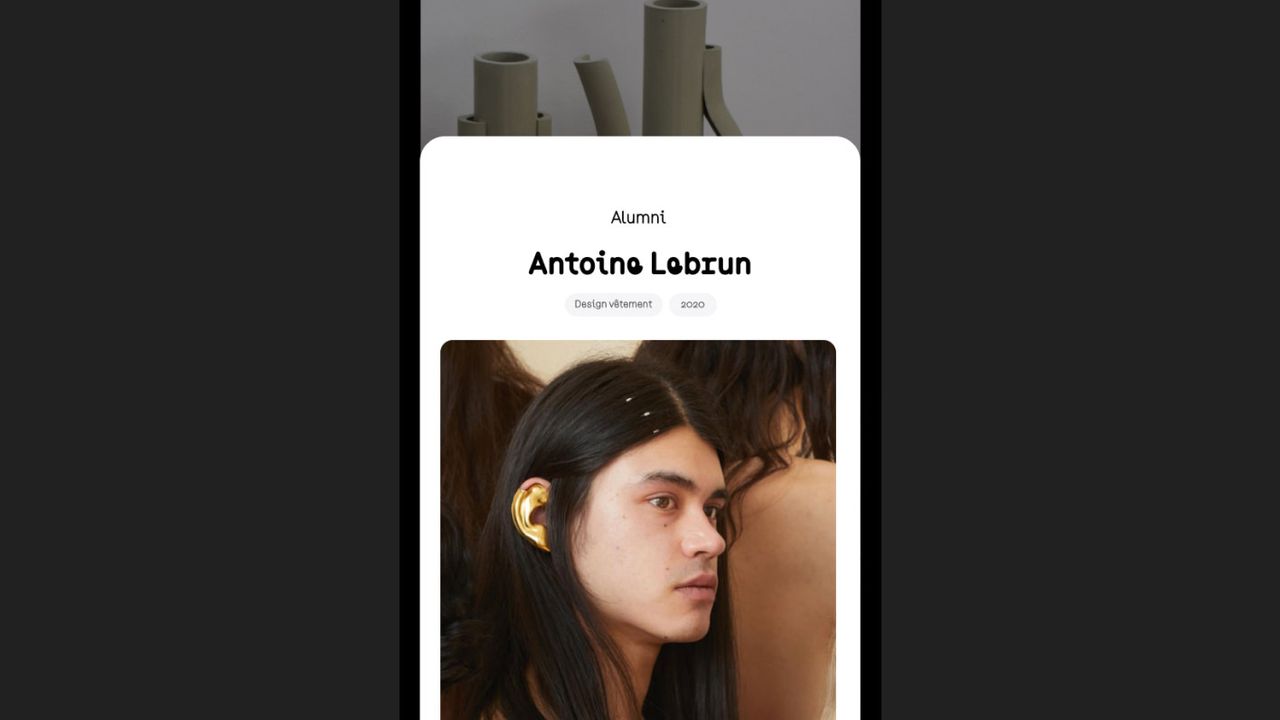Select the Design vêtement chip
Screen dimensions: 1280x720
pos(613,304)
